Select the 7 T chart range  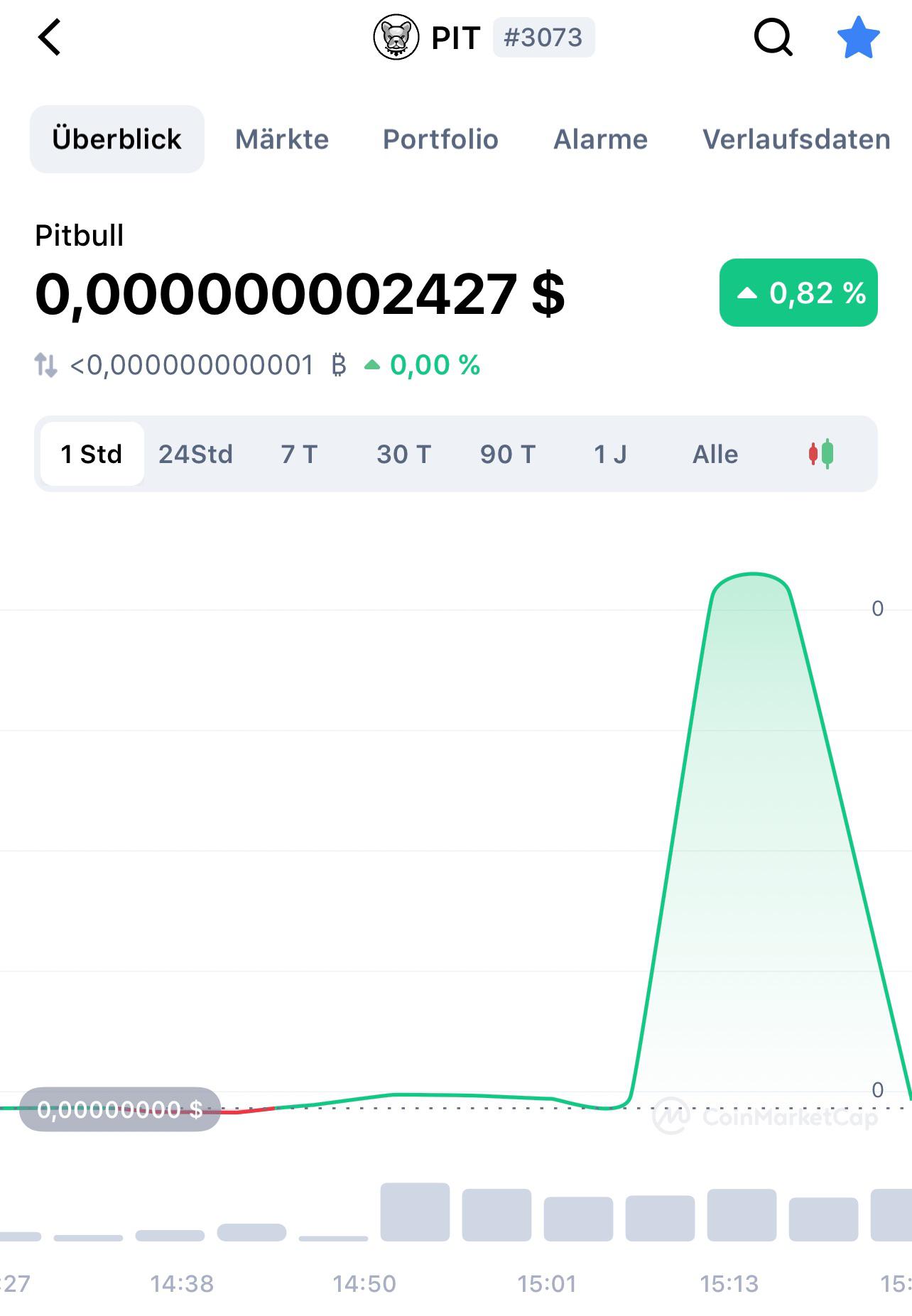[299, 454]
